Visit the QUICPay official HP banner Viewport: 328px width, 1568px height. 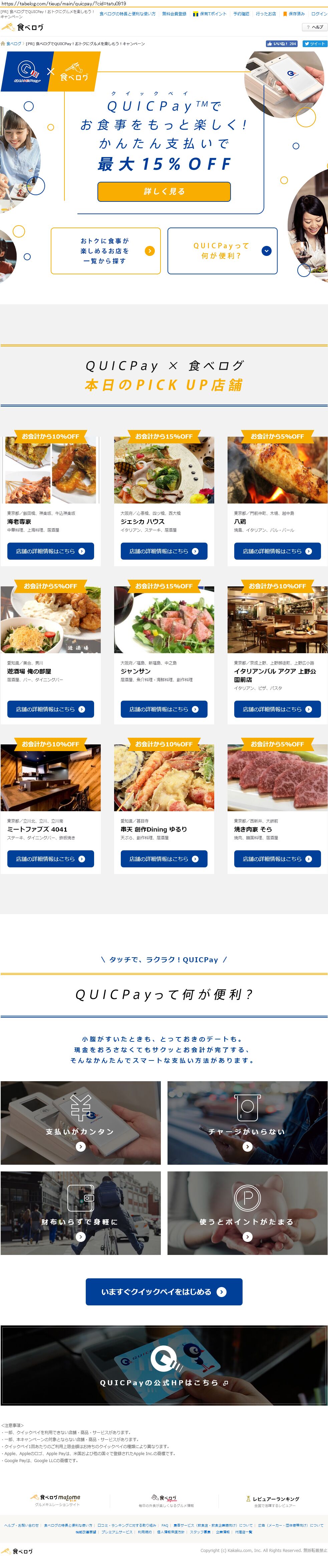pyautogui.click(x=164, y=1365)
